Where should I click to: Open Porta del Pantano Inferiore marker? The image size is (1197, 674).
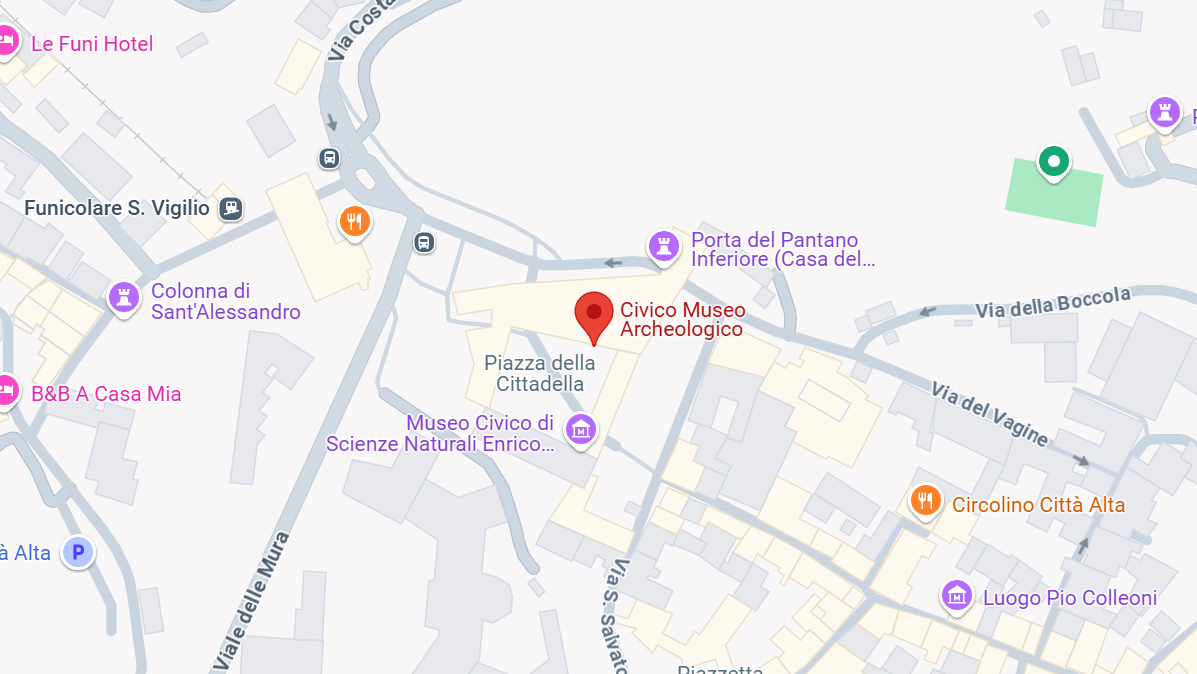(x=664, y=246)
